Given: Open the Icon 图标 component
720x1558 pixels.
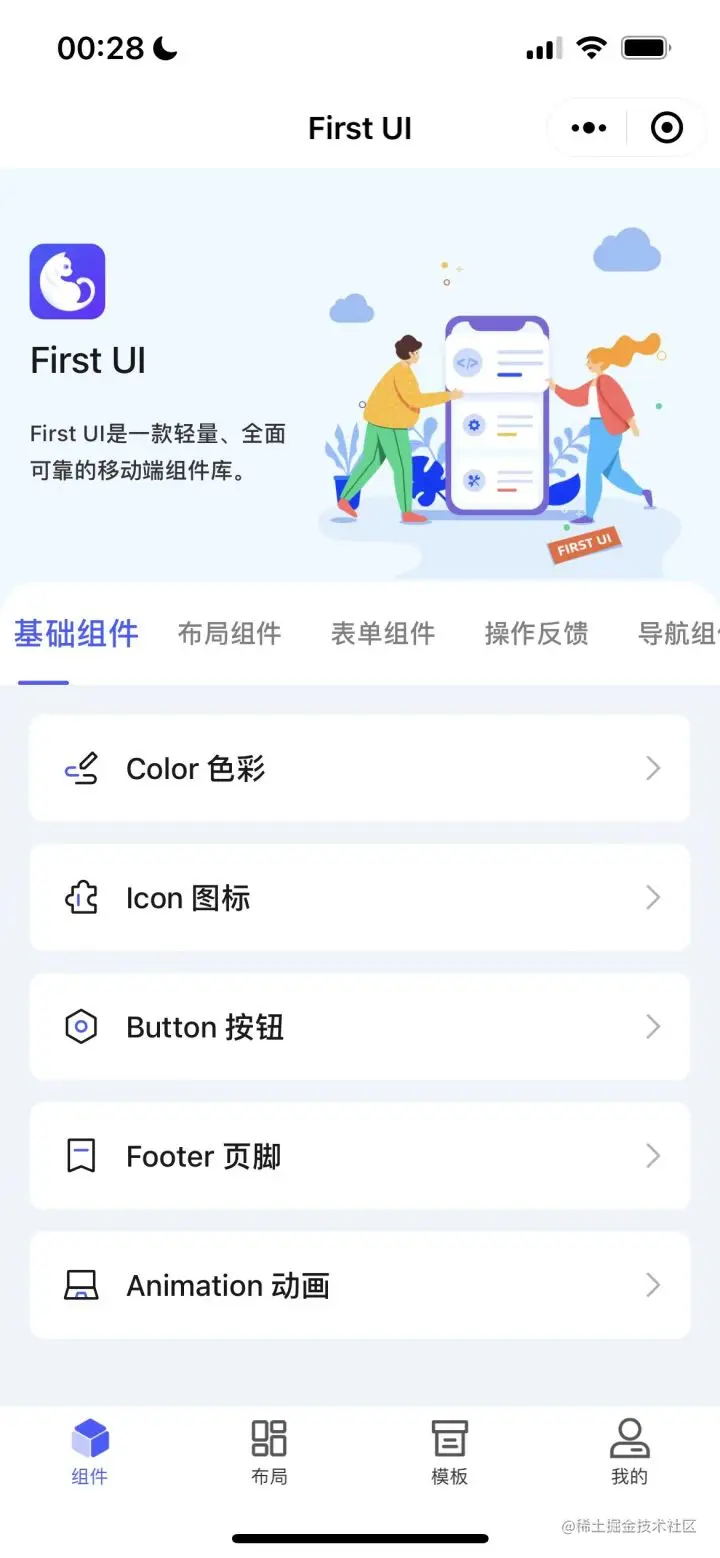Looking at the screenshot, I should [359, 897].
